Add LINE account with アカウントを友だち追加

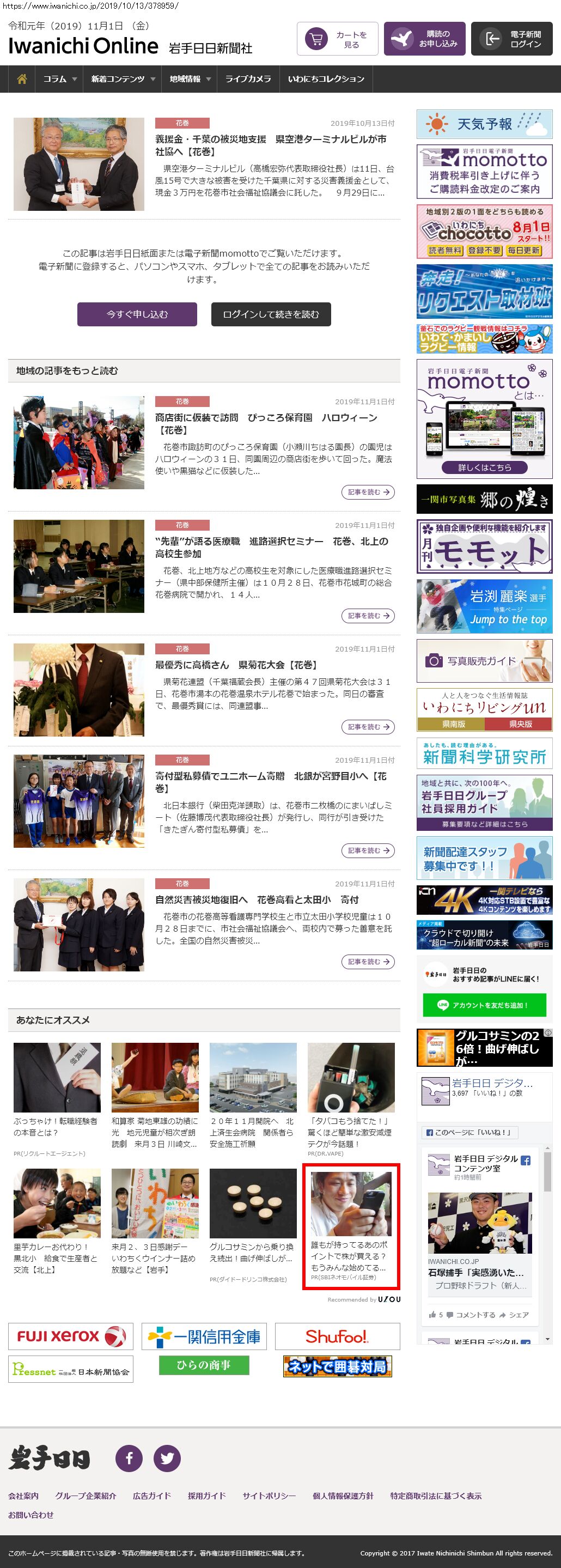pyautogui.click(x=484, y=1005)
